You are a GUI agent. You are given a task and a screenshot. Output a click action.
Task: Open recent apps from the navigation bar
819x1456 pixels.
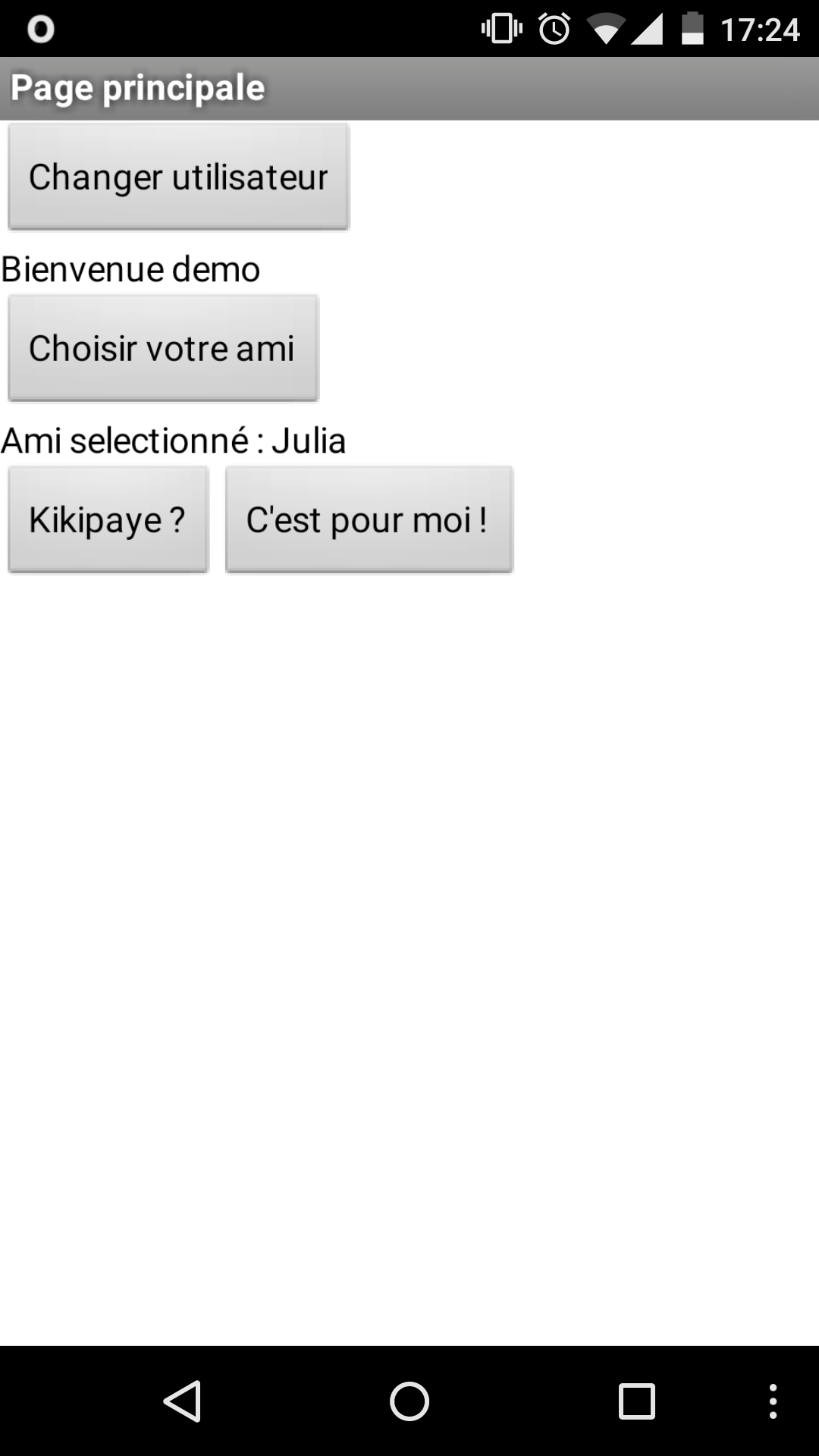[x=637, y=1401]
